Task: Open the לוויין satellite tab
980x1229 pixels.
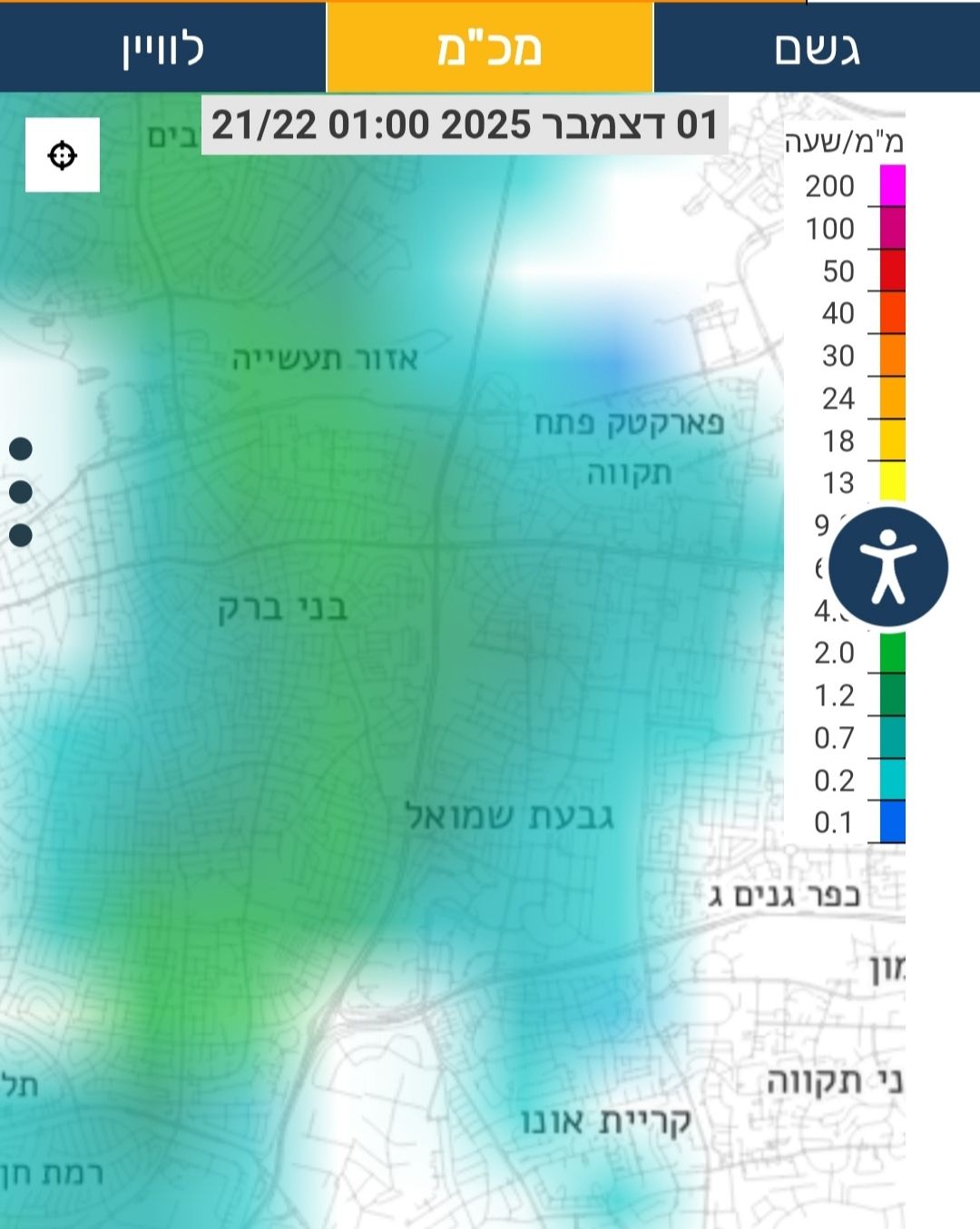Action: coord(163,48)
